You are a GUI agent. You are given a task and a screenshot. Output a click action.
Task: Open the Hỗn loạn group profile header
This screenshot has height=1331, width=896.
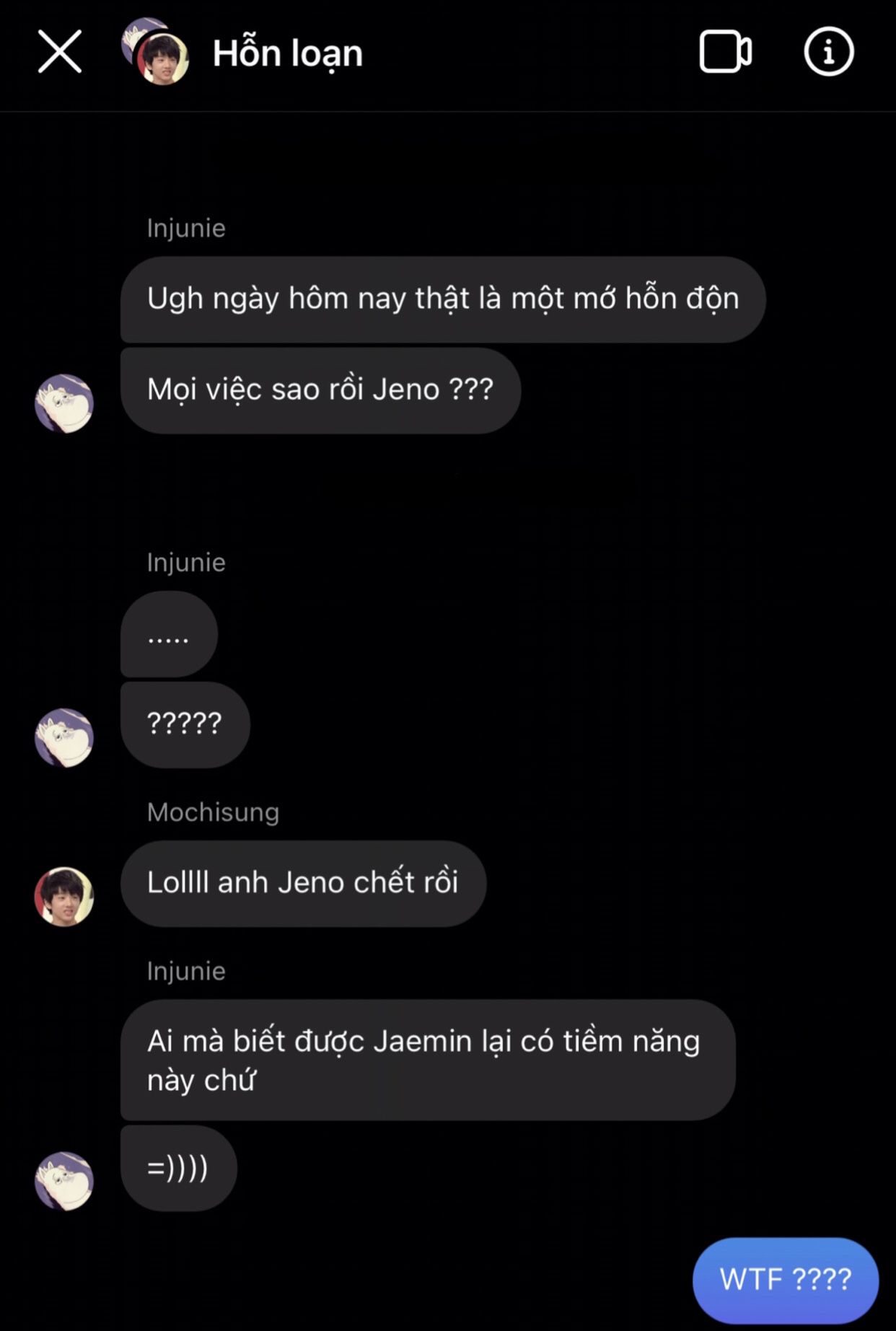pos(286,53)
